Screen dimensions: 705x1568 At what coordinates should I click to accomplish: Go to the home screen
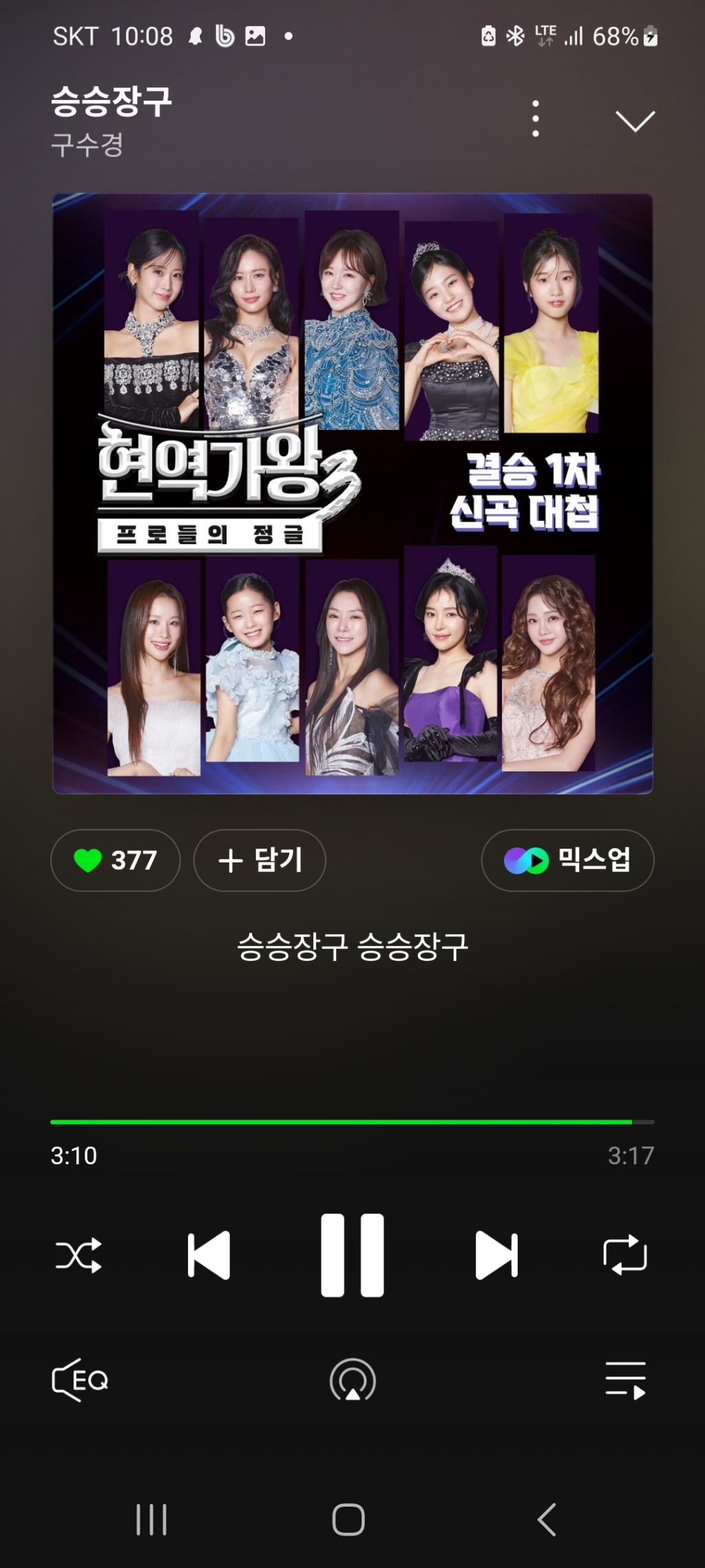pos(348,1519)
